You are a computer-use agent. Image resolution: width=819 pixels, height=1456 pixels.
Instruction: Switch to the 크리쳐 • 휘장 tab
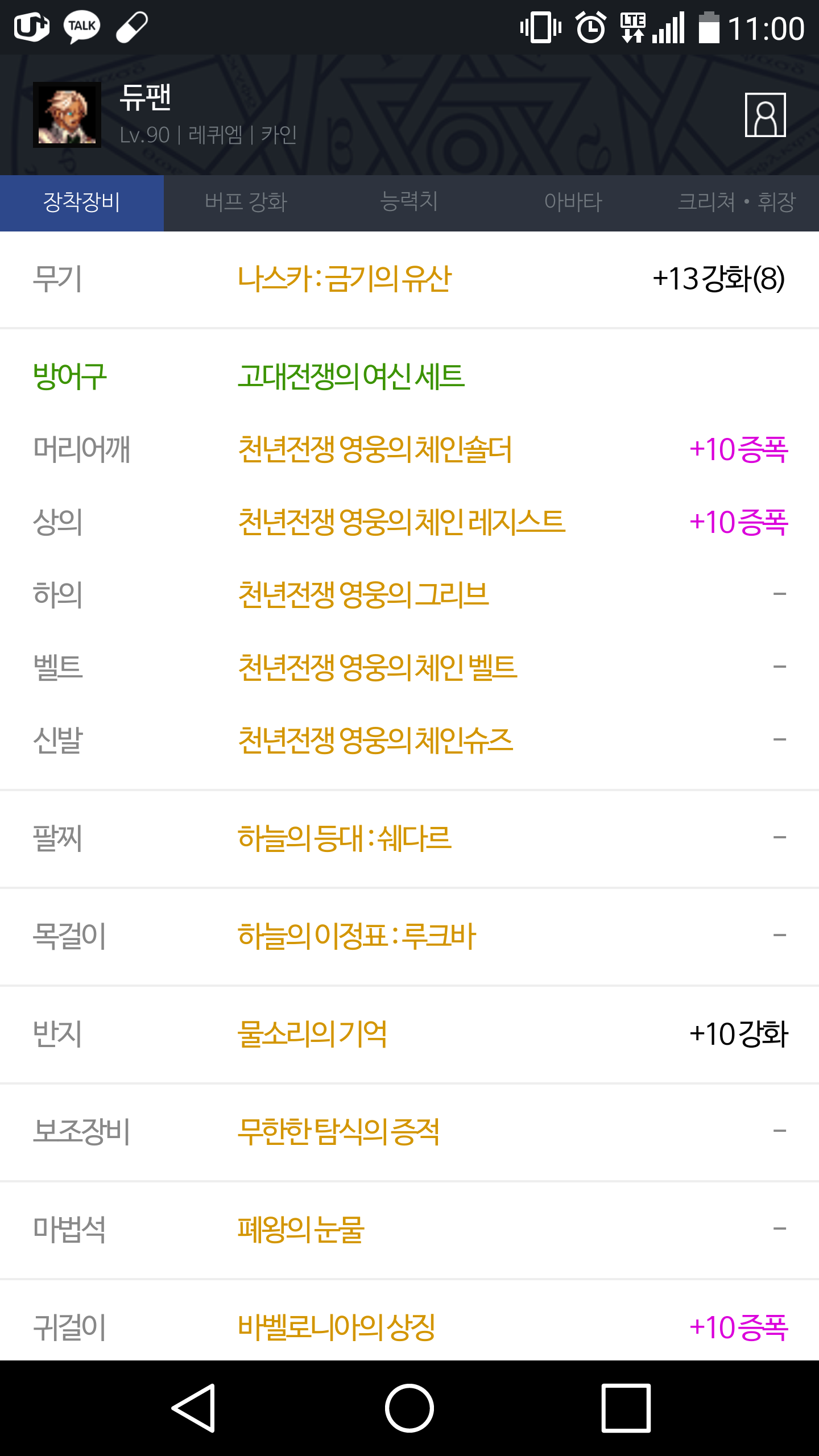(737, 202)
